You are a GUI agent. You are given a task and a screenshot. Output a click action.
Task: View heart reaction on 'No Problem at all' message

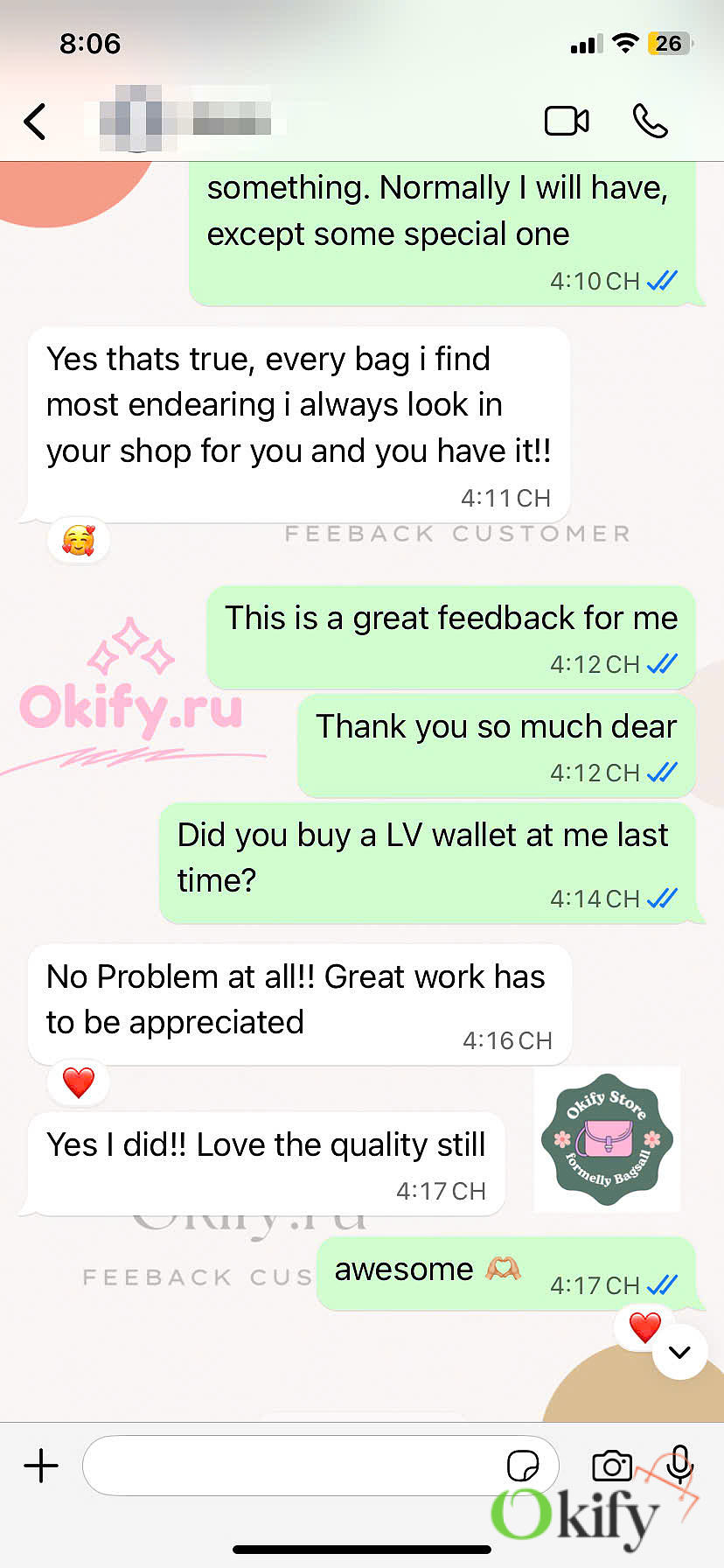[x=79, y=1082]
